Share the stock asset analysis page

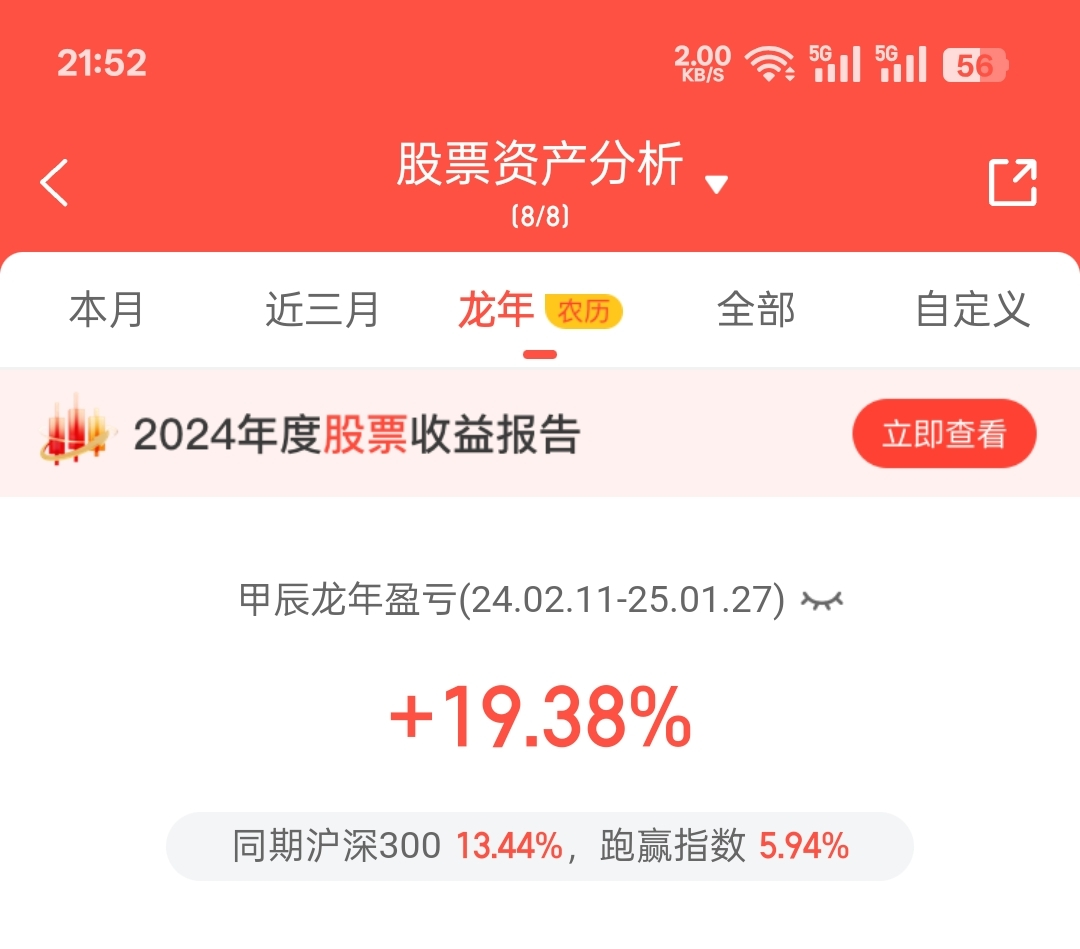click(x=1012, y=183)
